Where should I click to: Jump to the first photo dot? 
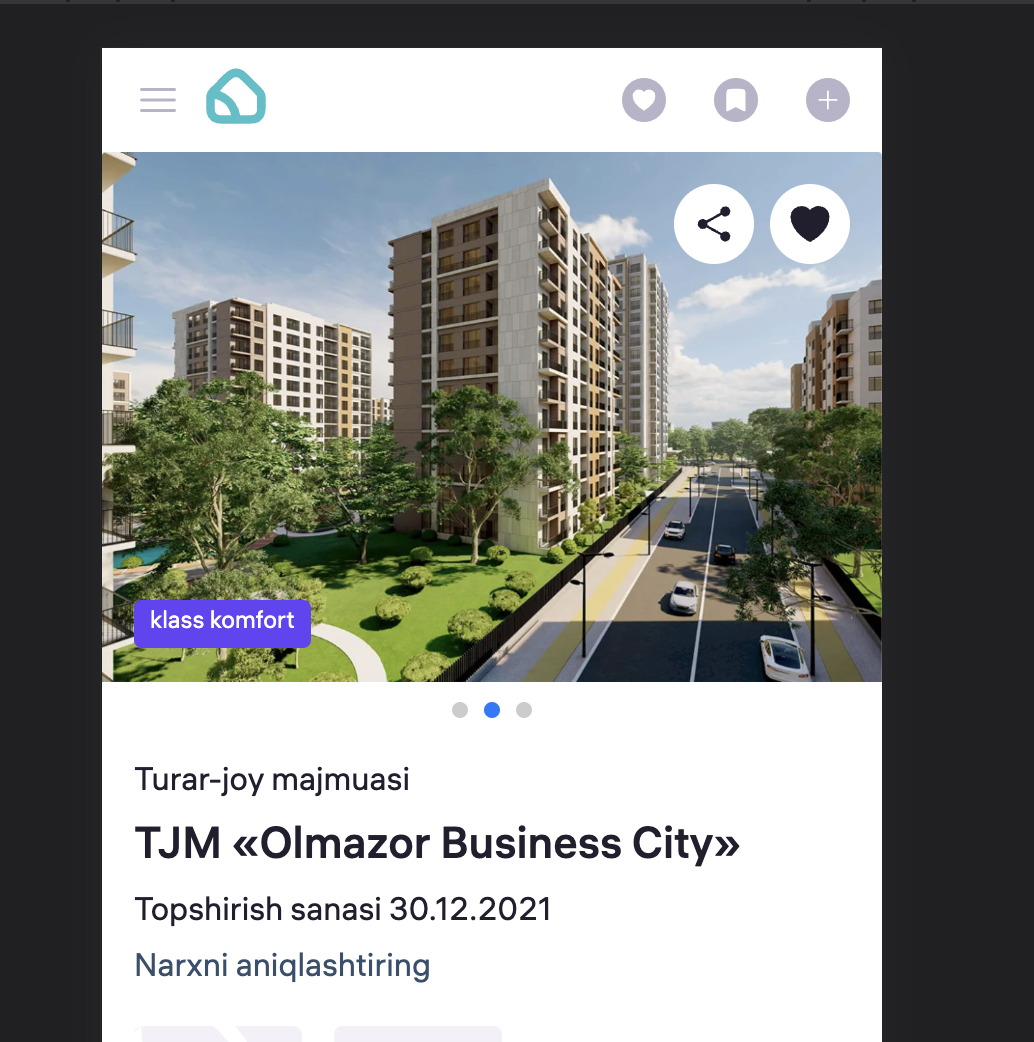(460, 710)
